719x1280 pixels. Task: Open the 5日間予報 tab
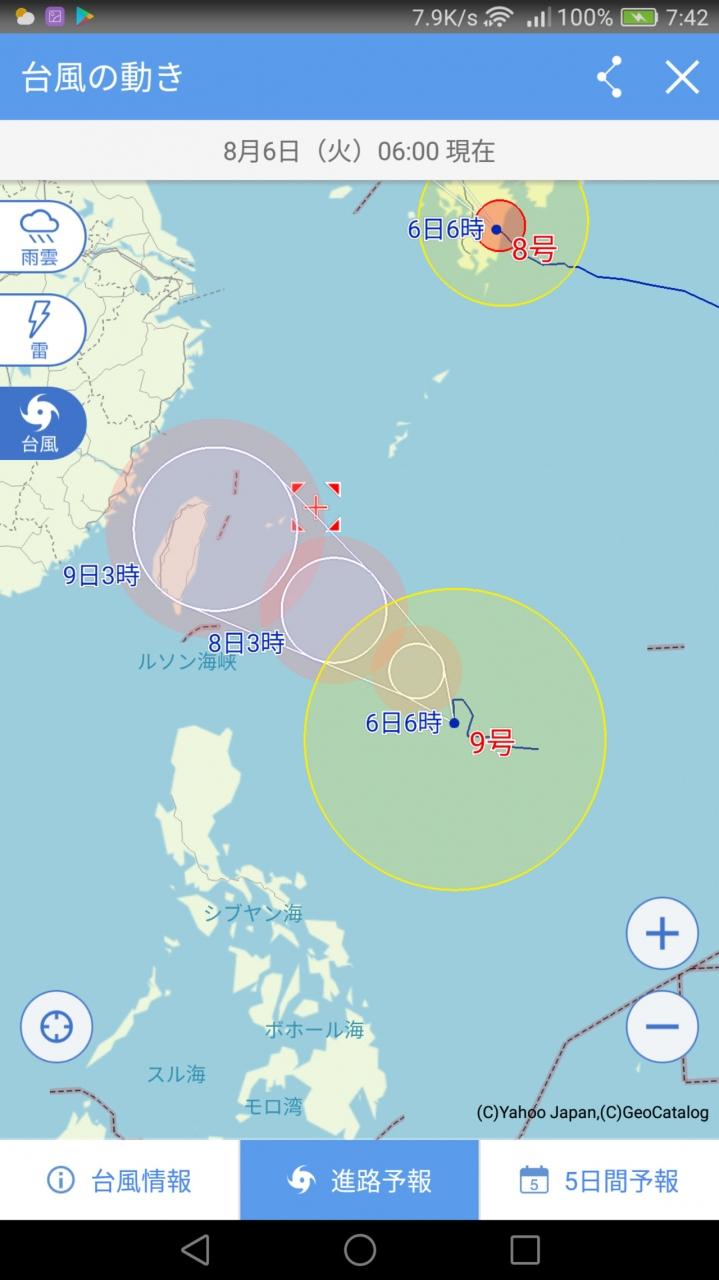(x=600, y=1180)
